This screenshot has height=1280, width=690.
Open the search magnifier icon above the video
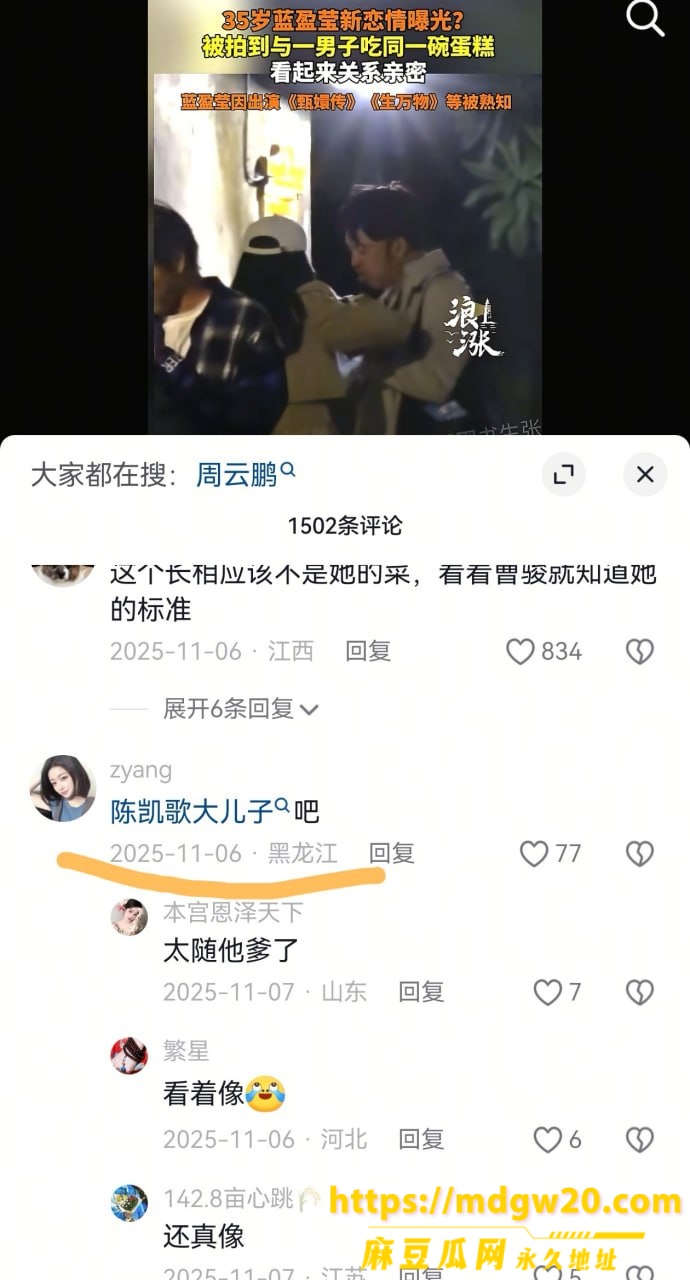coord(644,17)
